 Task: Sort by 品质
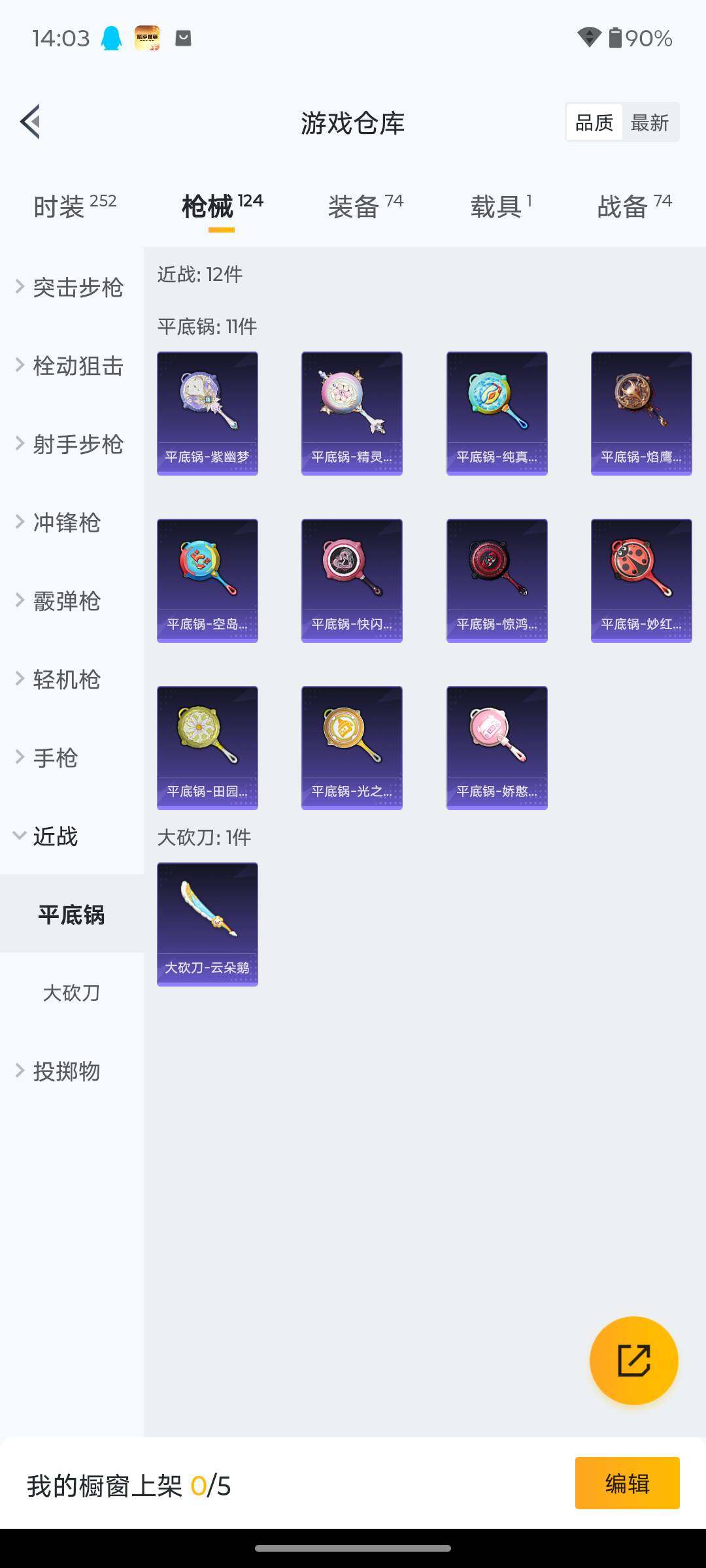pyautogui.click(x=594, y=123)
